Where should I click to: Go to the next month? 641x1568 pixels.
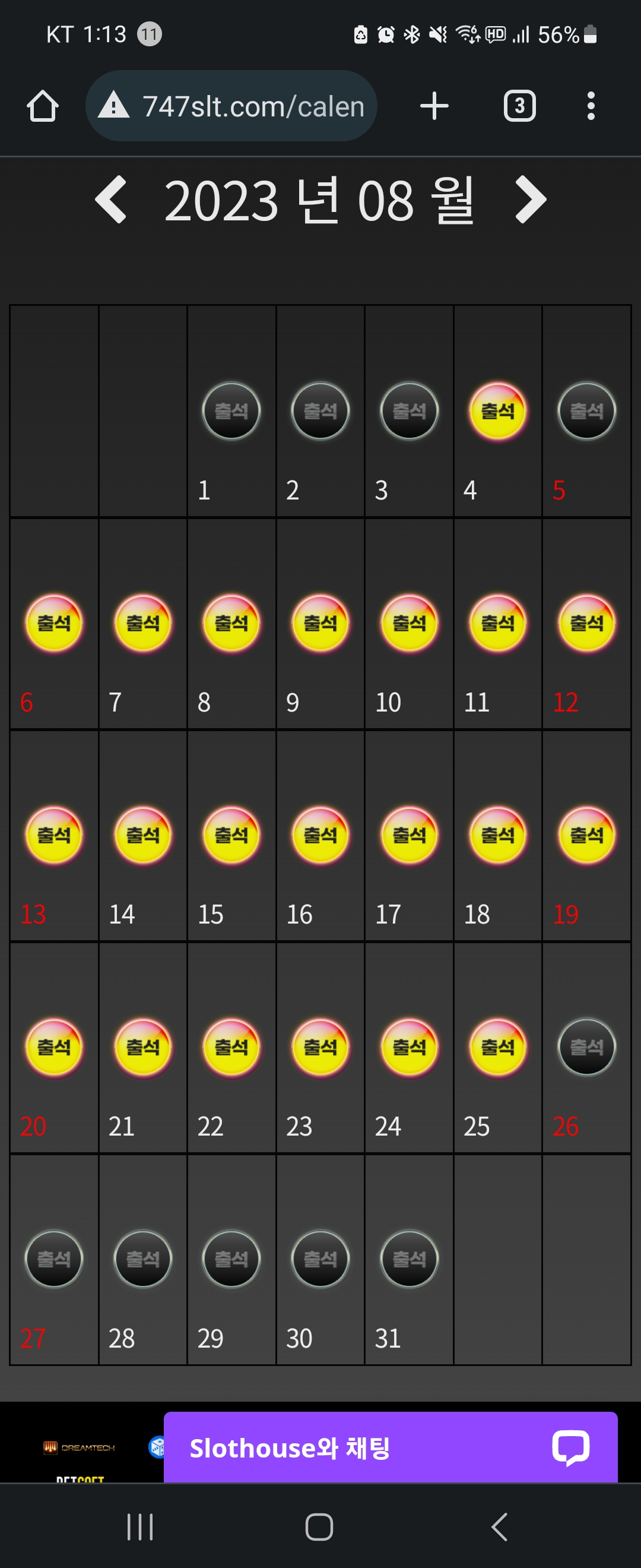click(531, 200)
